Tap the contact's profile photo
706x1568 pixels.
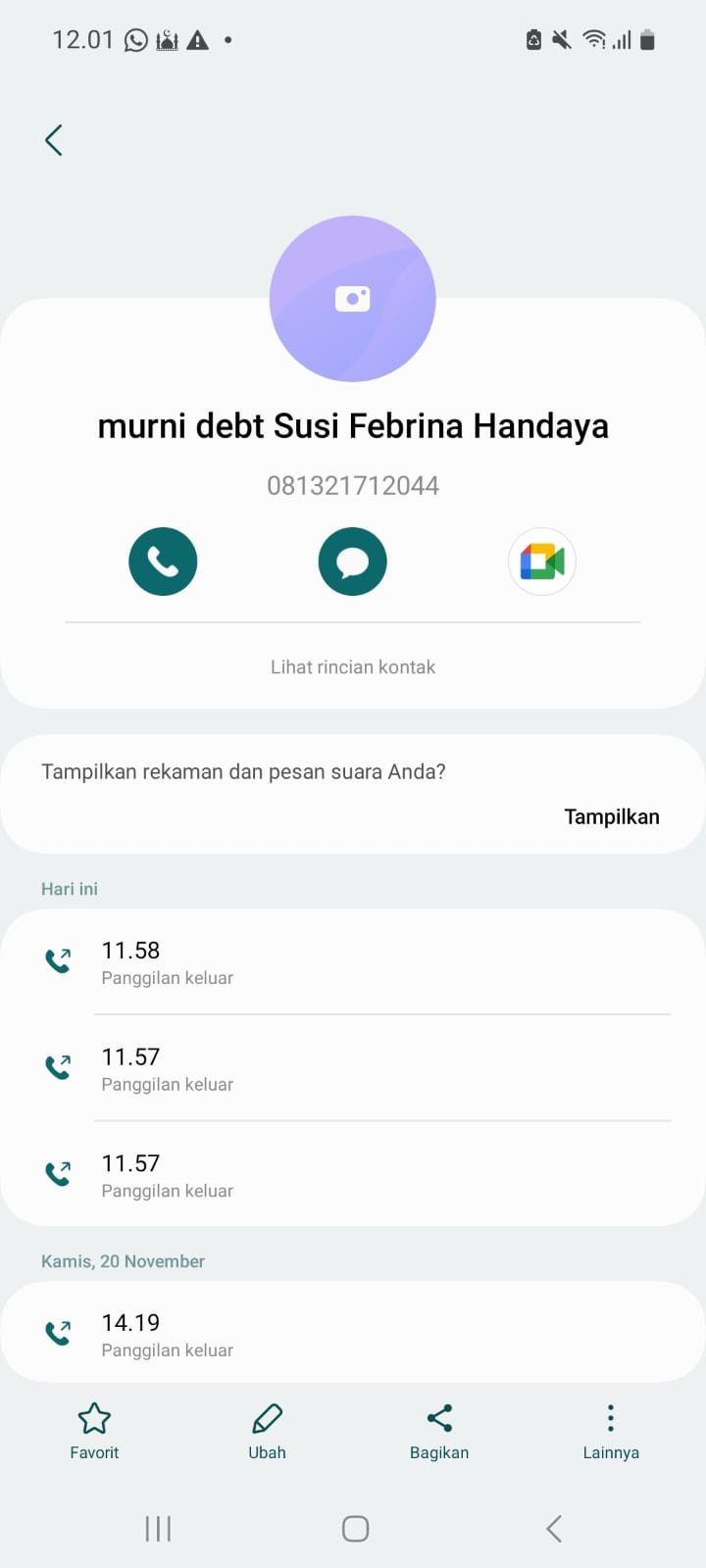point(353,298)
